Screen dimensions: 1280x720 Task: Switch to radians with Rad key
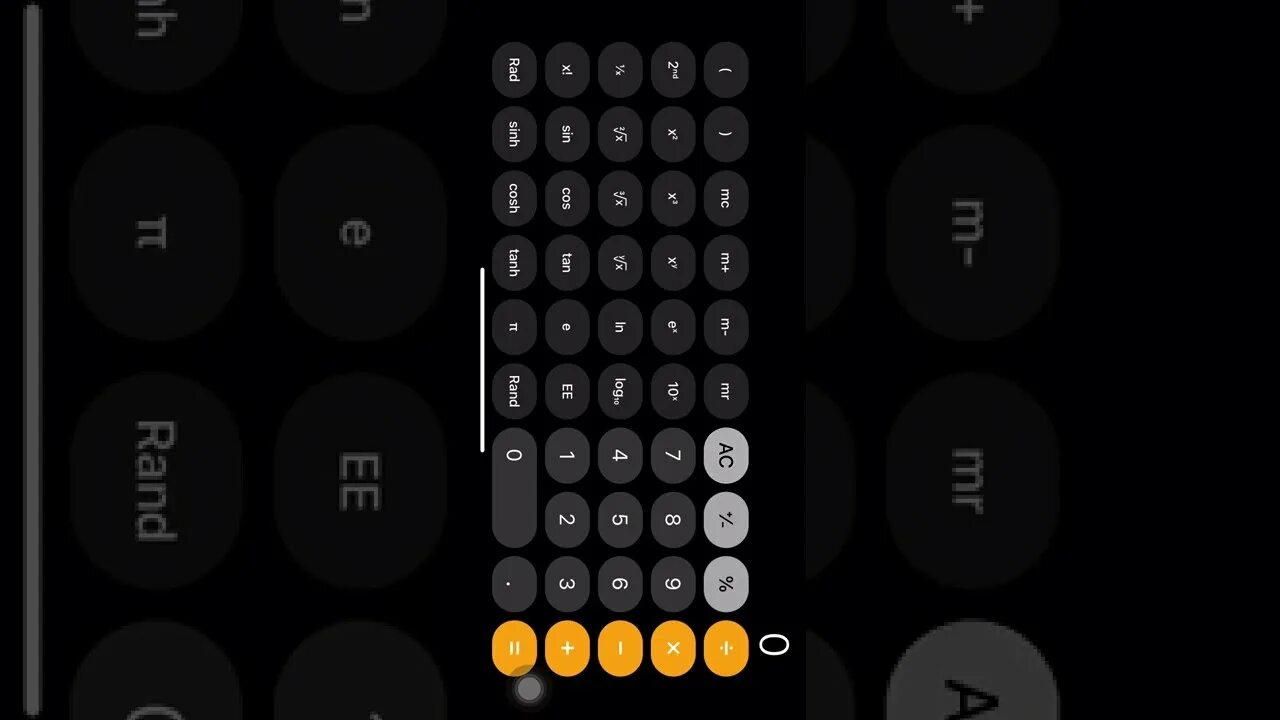coord(514,70)
